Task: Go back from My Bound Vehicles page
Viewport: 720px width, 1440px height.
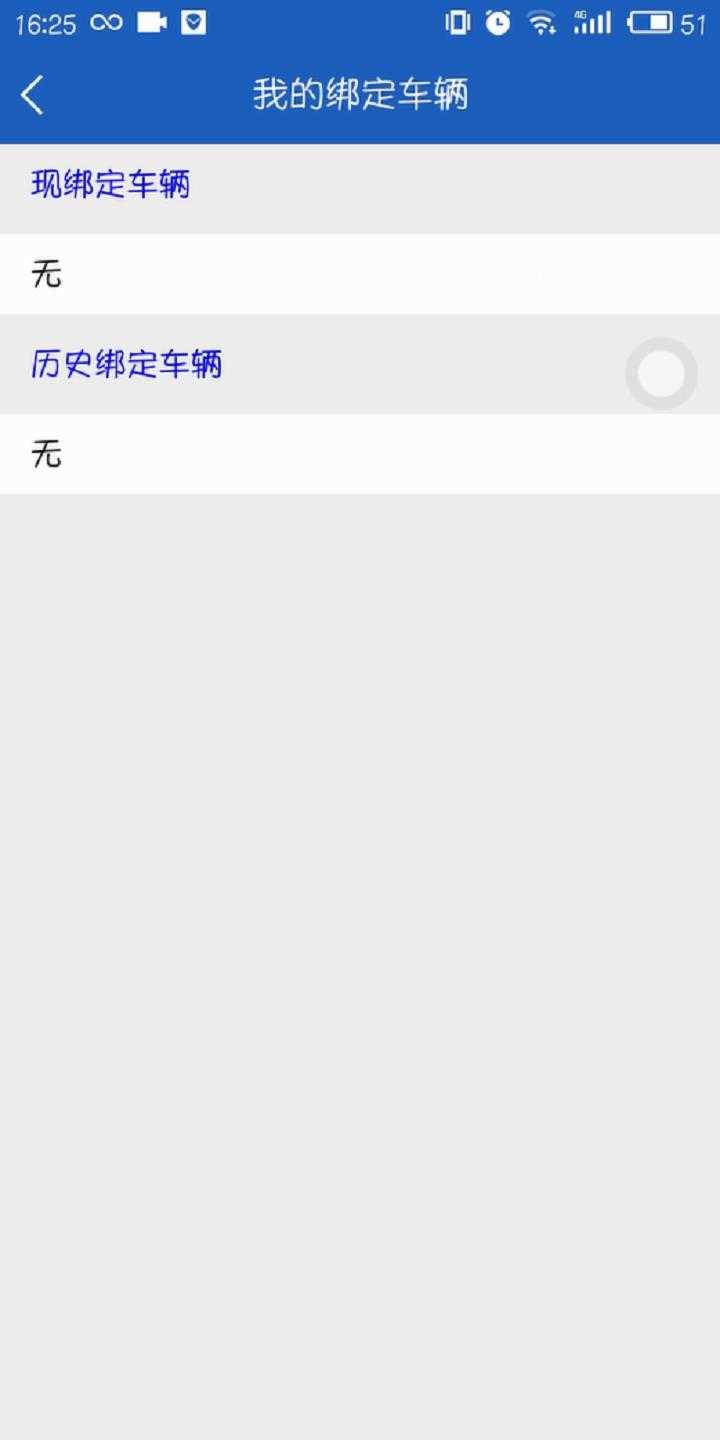Action: pos(33,95)
